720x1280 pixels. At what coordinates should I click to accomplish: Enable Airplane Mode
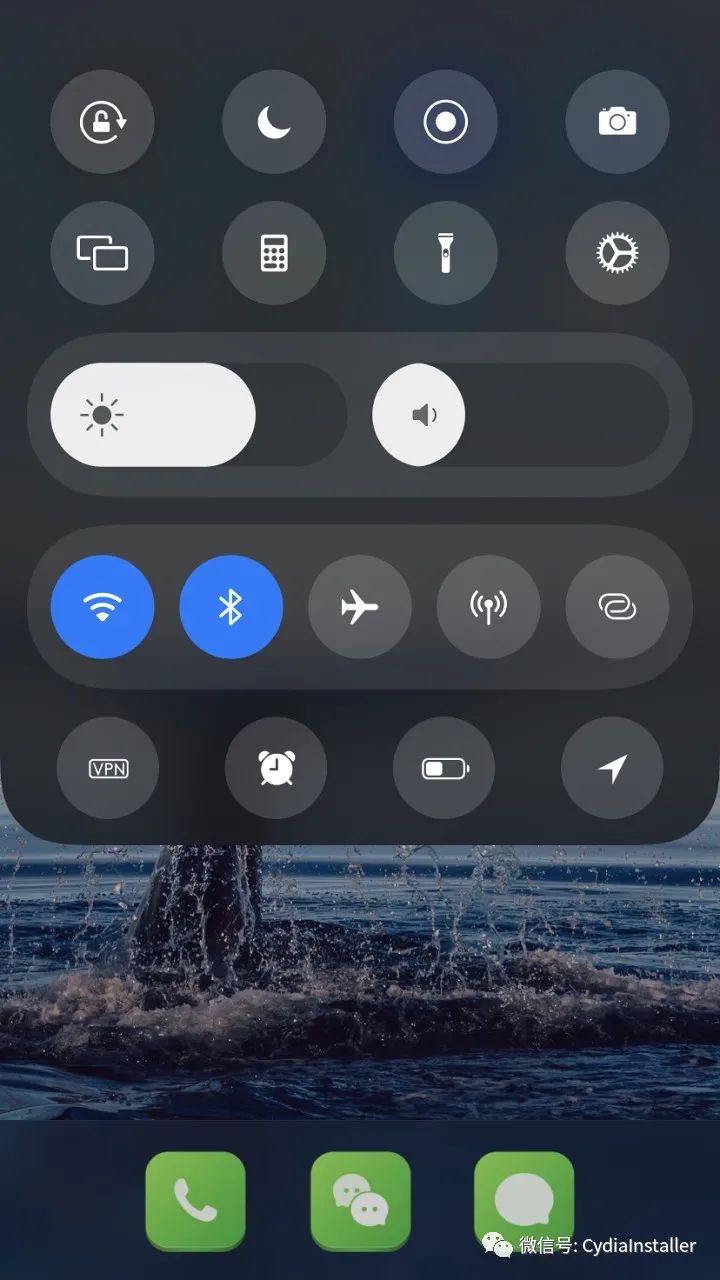[360, 607]
